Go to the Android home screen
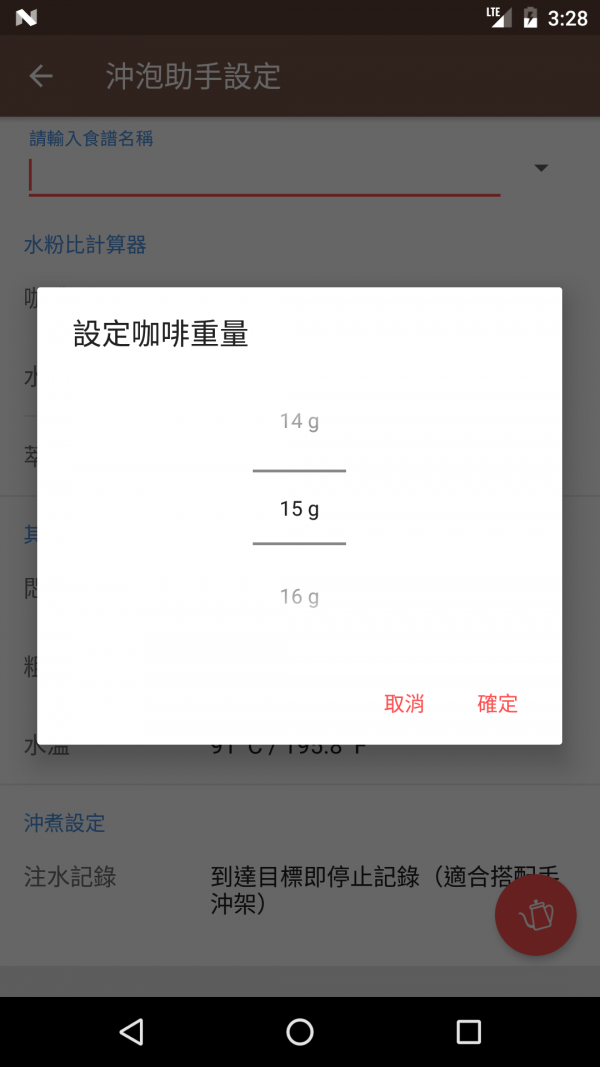Viewport: 600px width, 1067px height. tap(299, 1032)
